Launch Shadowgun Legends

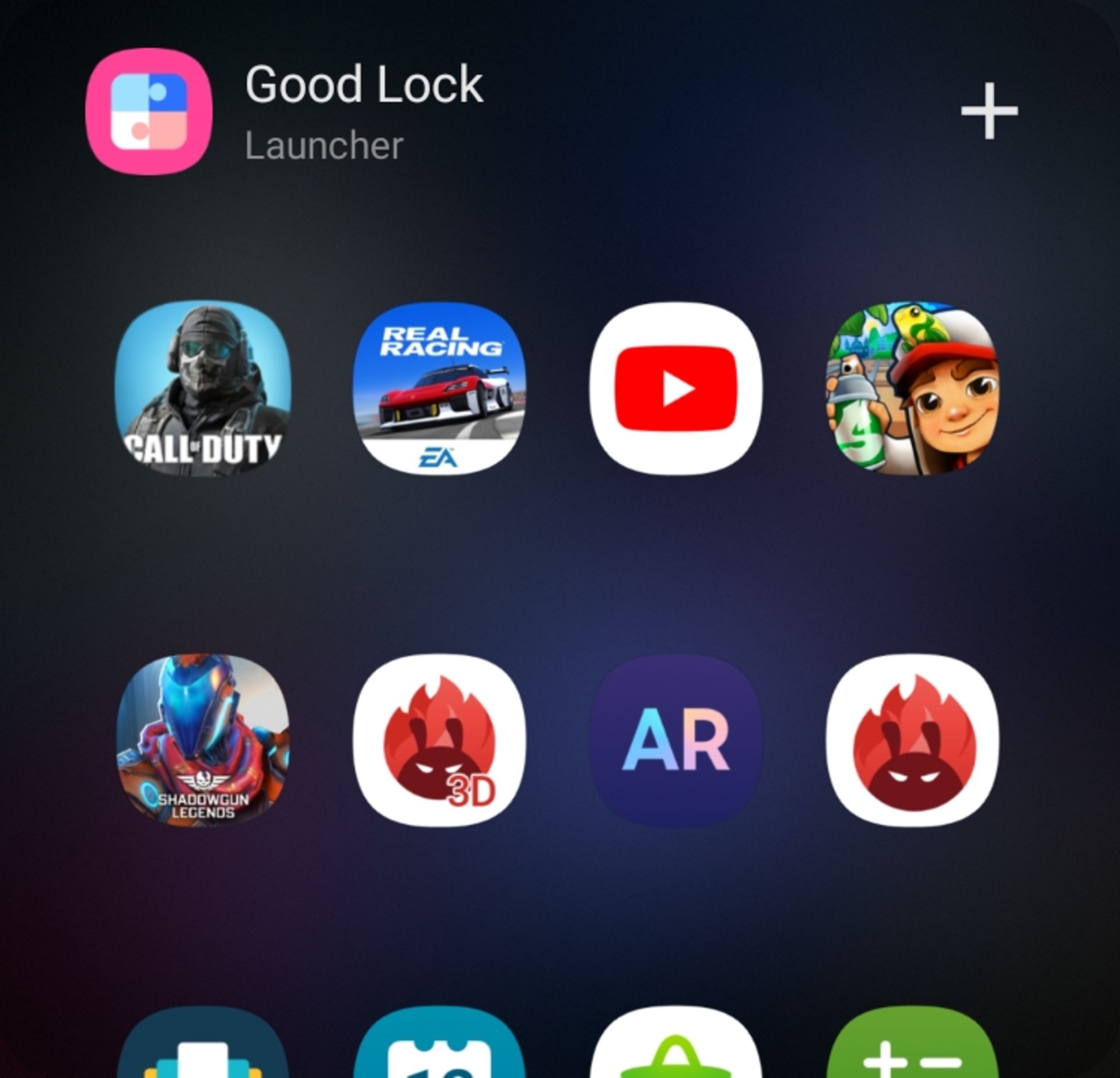click(203, 740)
